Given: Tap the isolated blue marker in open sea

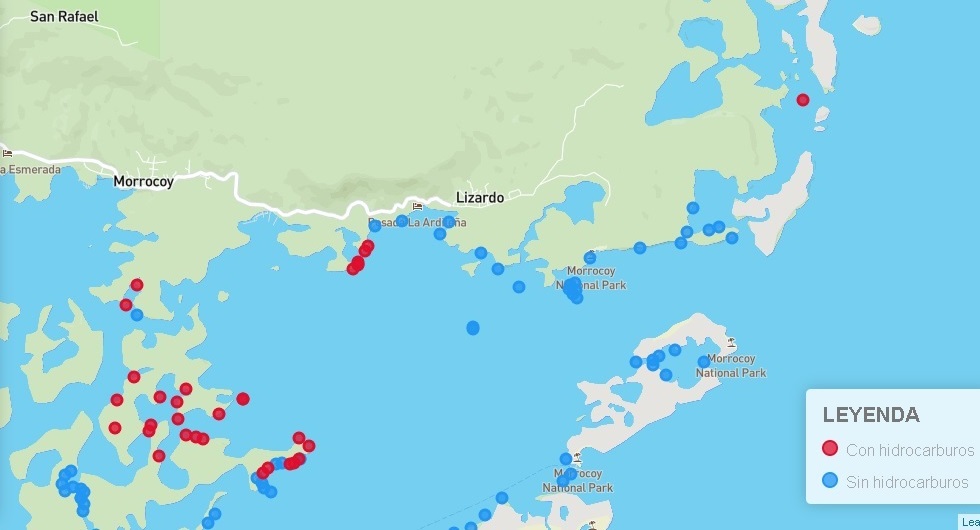Looking at the screenshot, I should pyautogui.click(x=473, y=327).
